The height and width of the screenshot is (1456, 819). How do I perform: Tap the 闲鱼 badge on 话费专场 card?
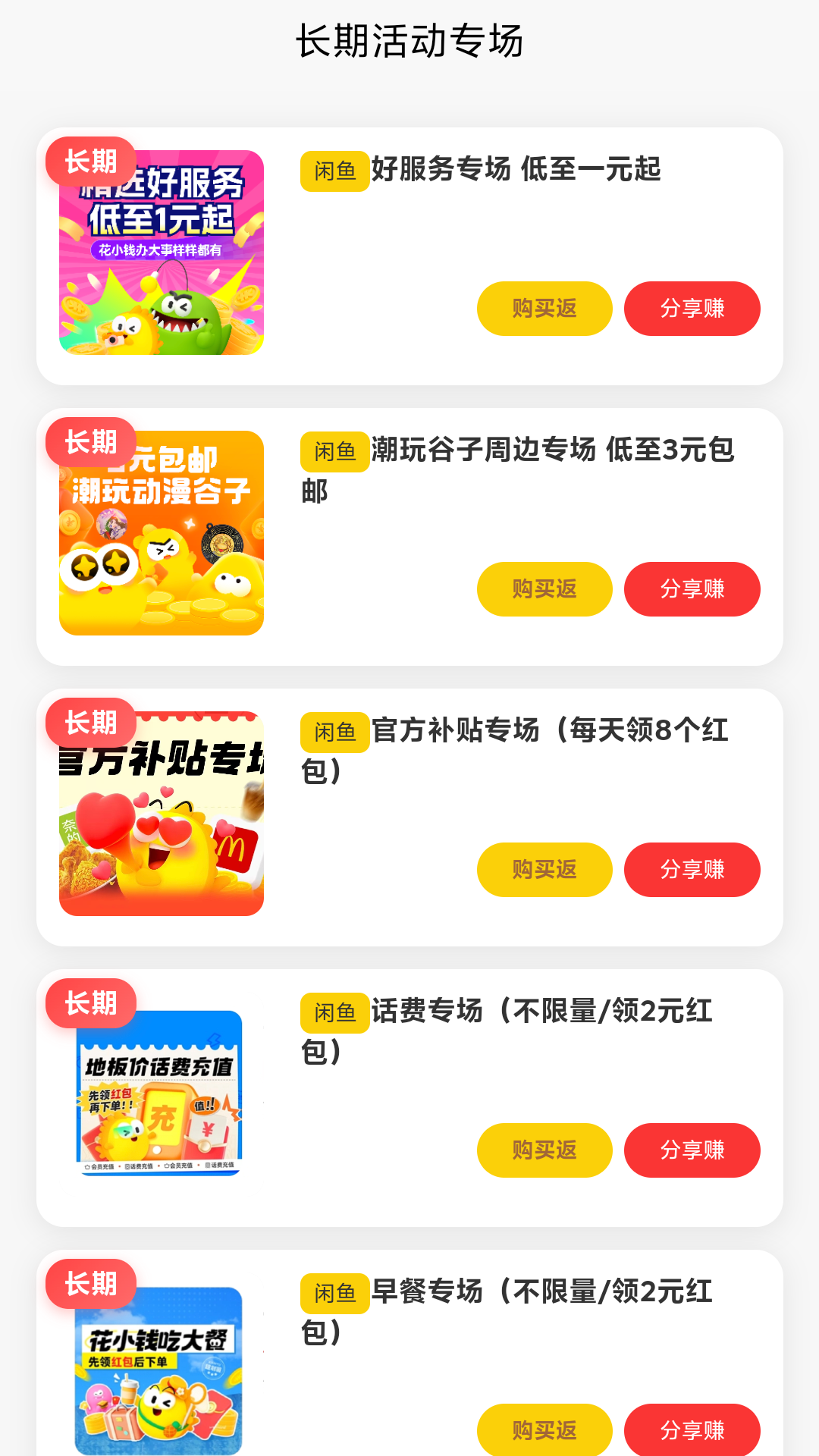[x=334, y=1012]
